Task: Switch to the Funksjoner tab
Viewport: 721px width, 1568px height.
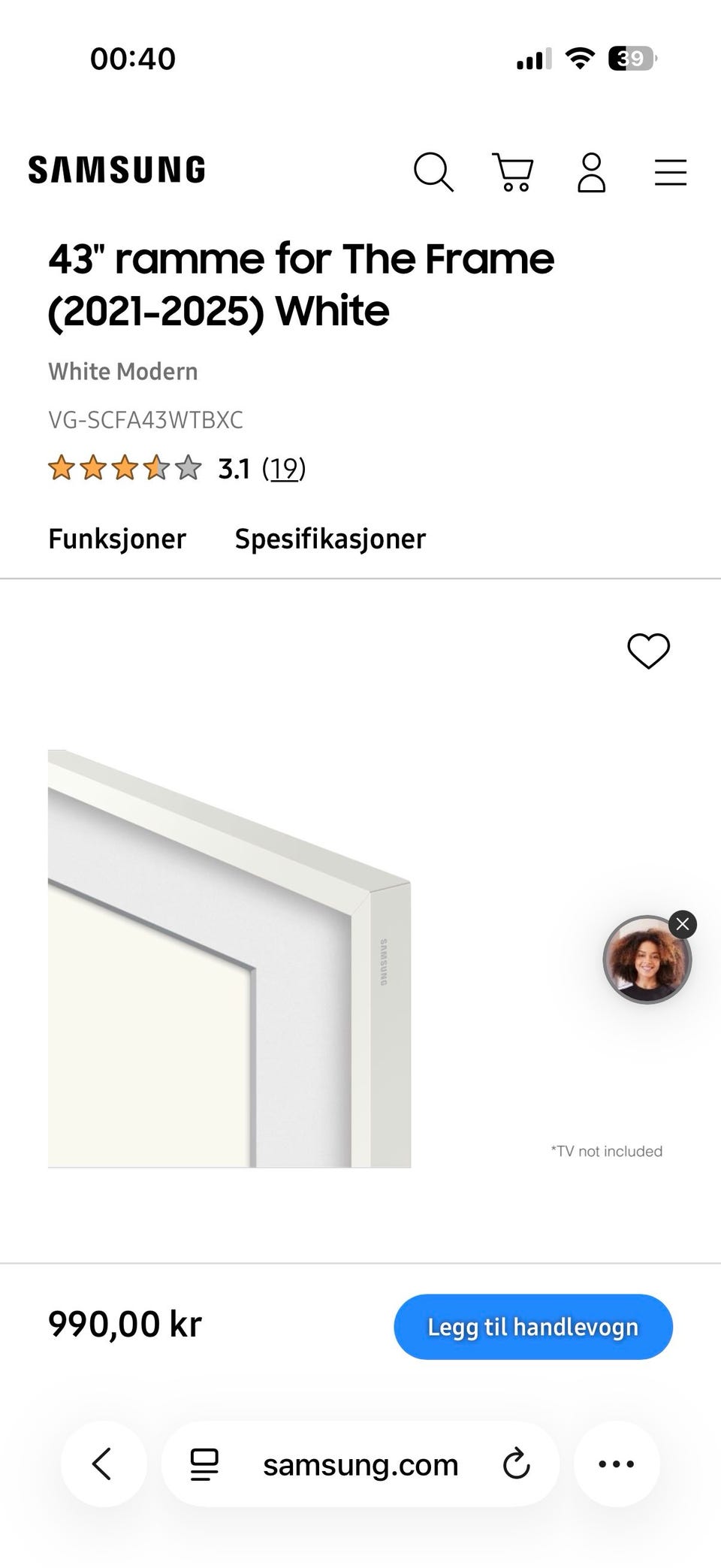Action: coord(117,538)
